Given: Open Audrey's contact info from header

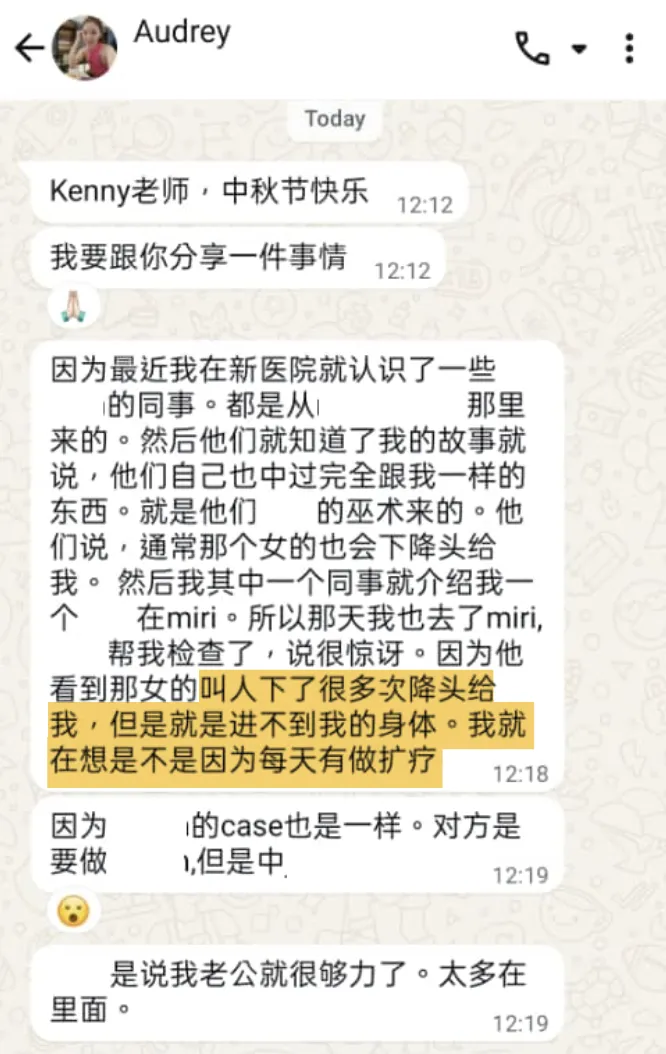Looking at the screenshot, I should click(182, 32).
